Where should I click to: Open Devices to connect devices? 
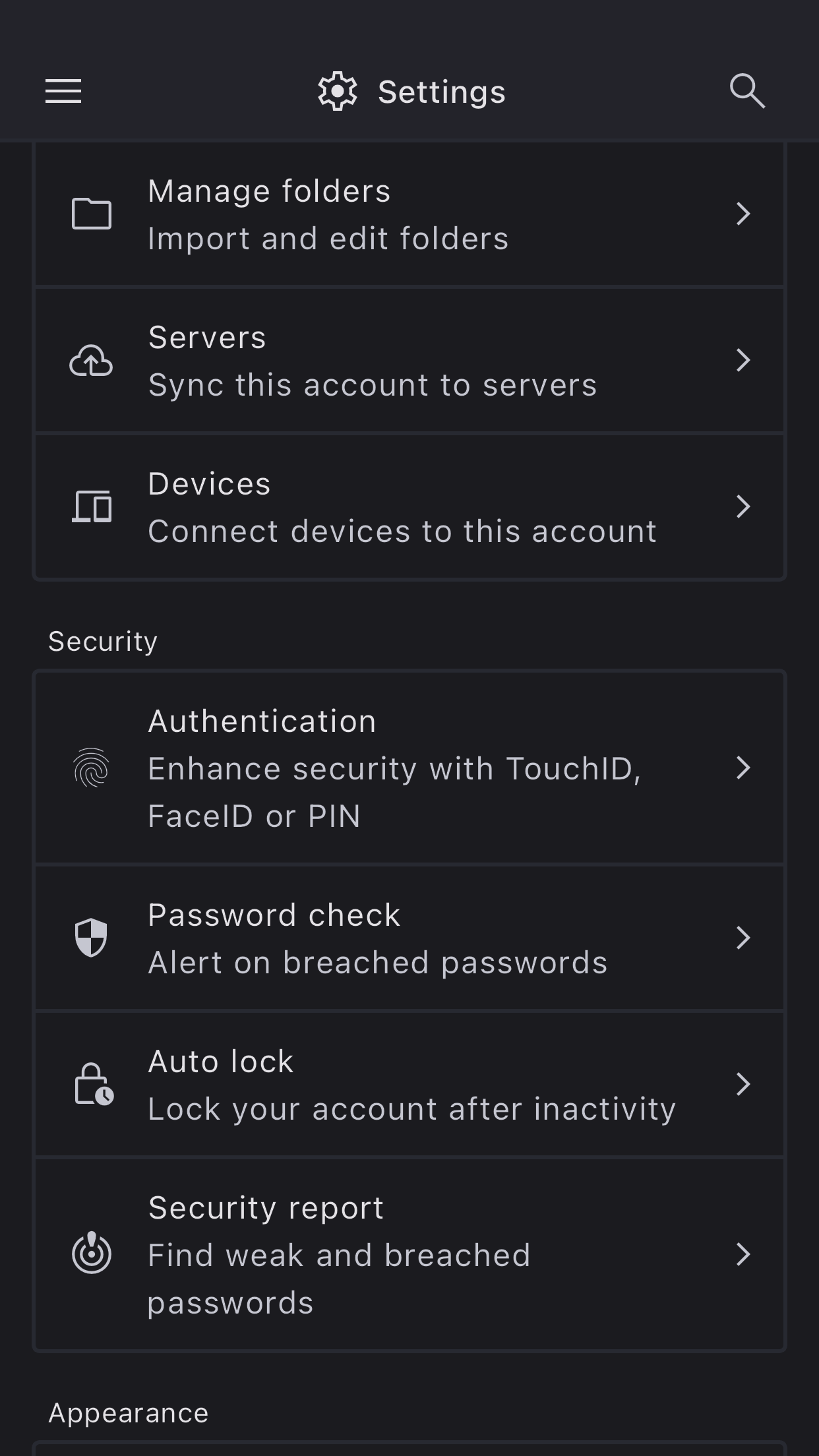tap(409, 507)
